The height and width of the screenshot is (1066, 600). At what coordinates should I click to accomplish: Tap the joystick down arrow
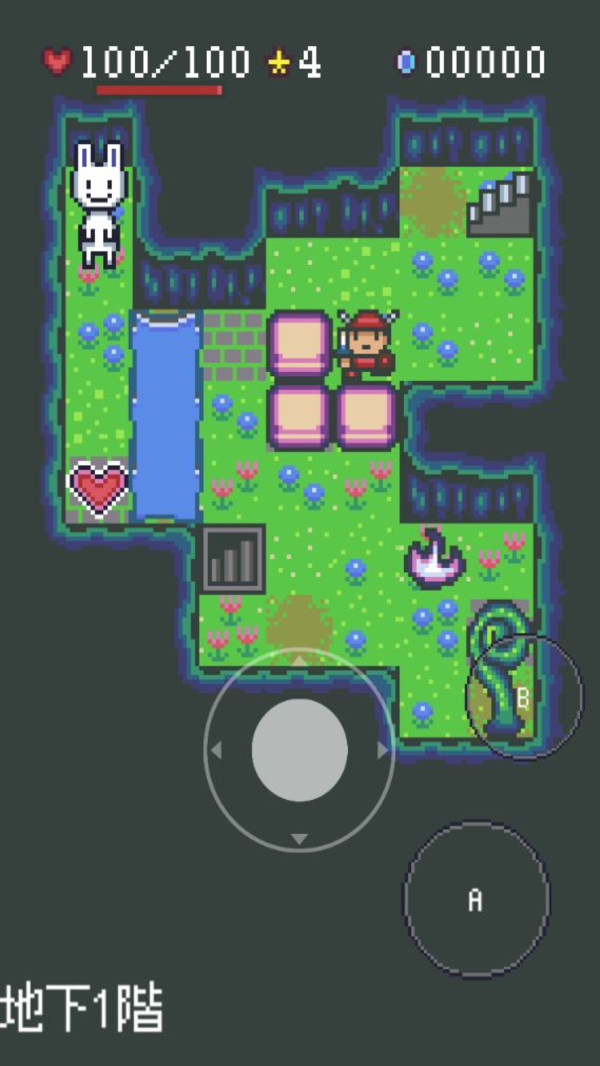[299, 838]
